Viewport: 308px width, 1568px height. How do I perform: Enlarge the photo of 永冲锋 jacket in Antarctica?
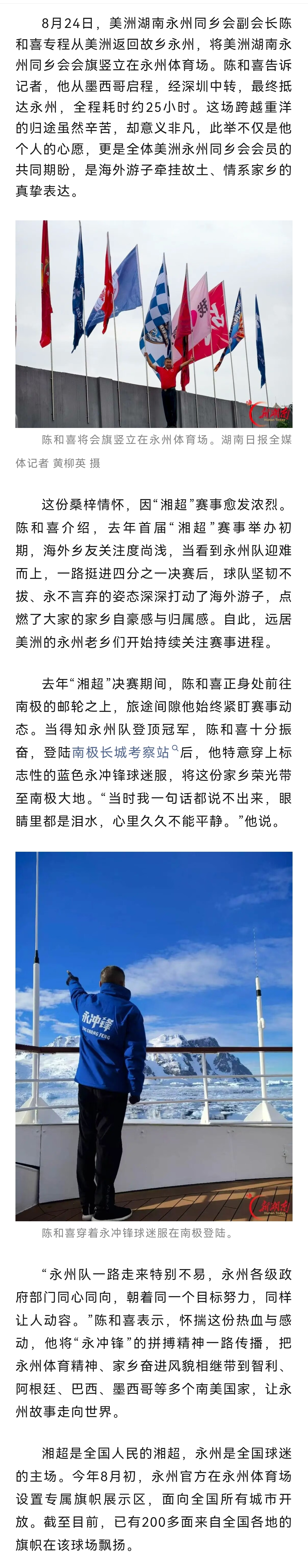pos(154,1036)
